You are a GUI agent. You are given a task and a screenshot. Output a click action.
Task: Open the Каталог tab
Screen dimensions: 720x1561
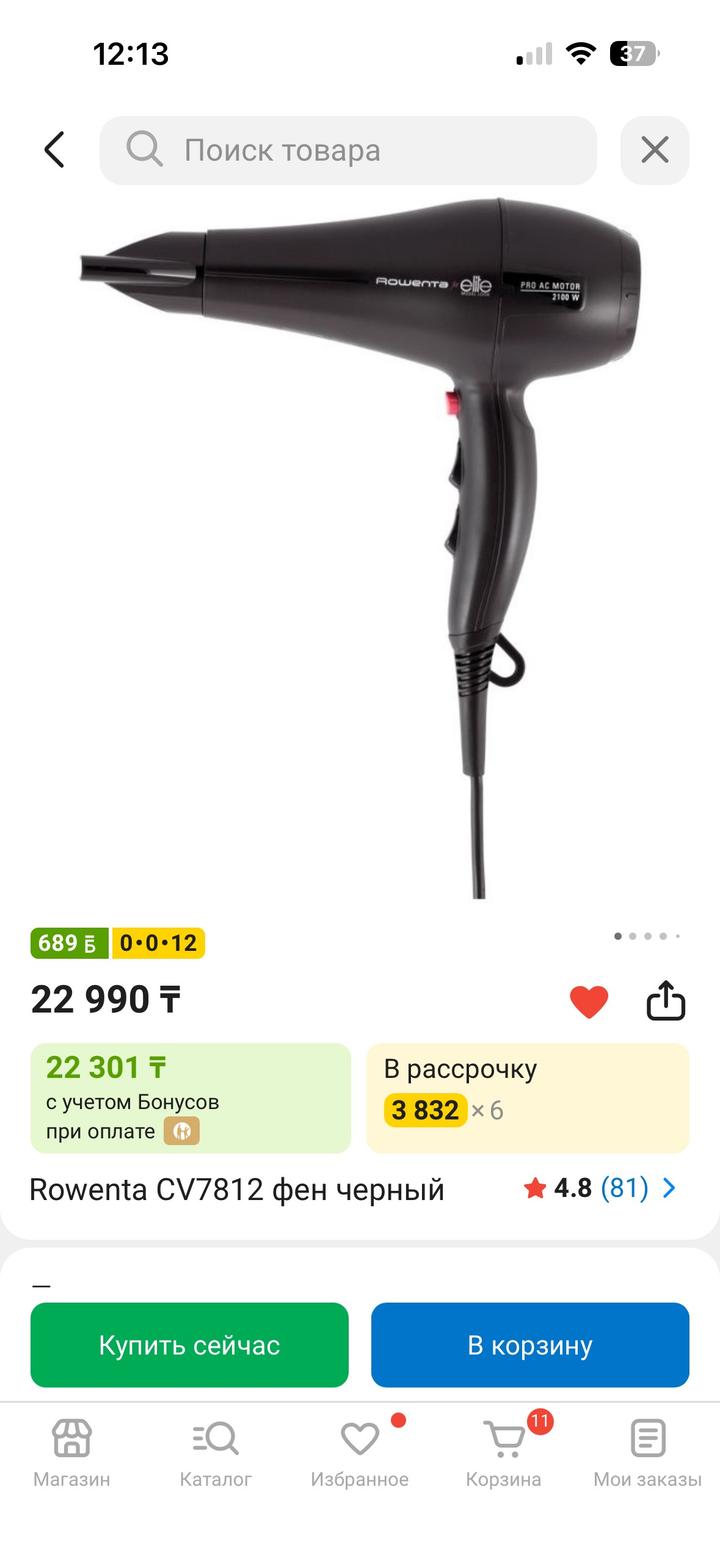pos(215,1452)
